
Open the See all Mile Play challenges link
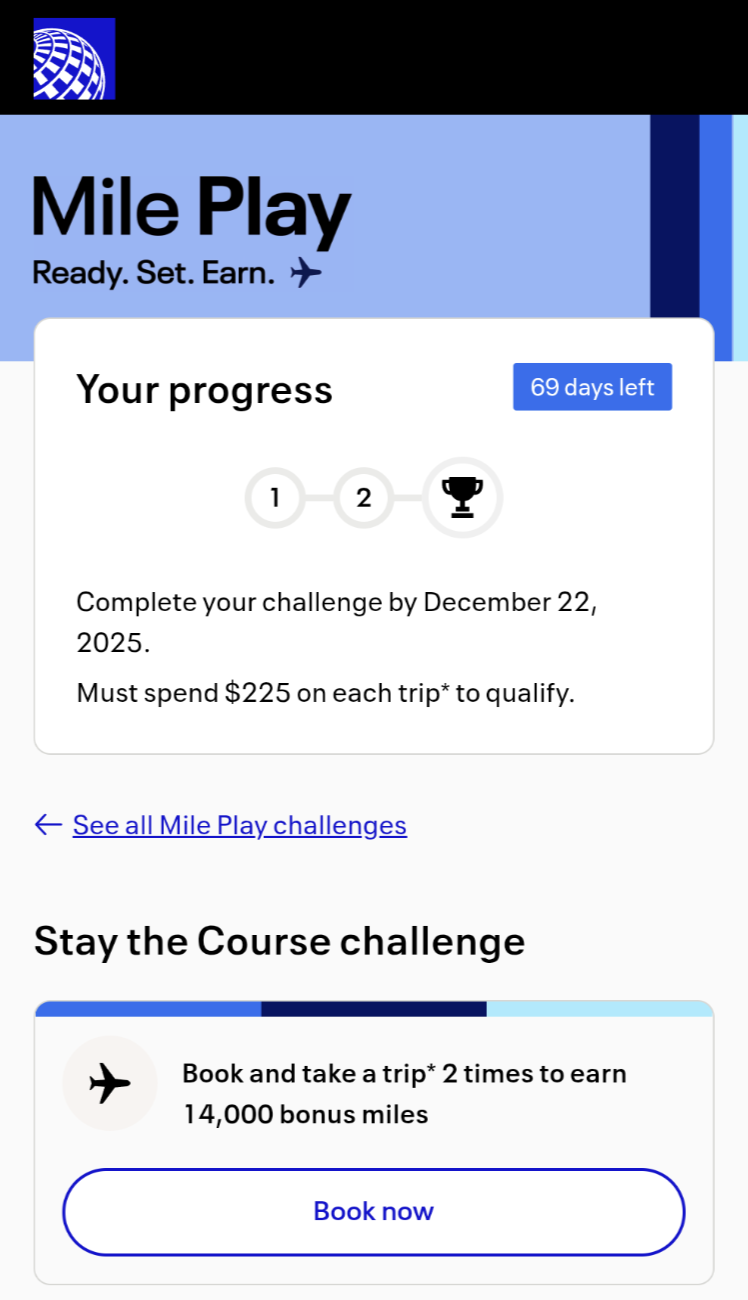[x=239, y=825]
